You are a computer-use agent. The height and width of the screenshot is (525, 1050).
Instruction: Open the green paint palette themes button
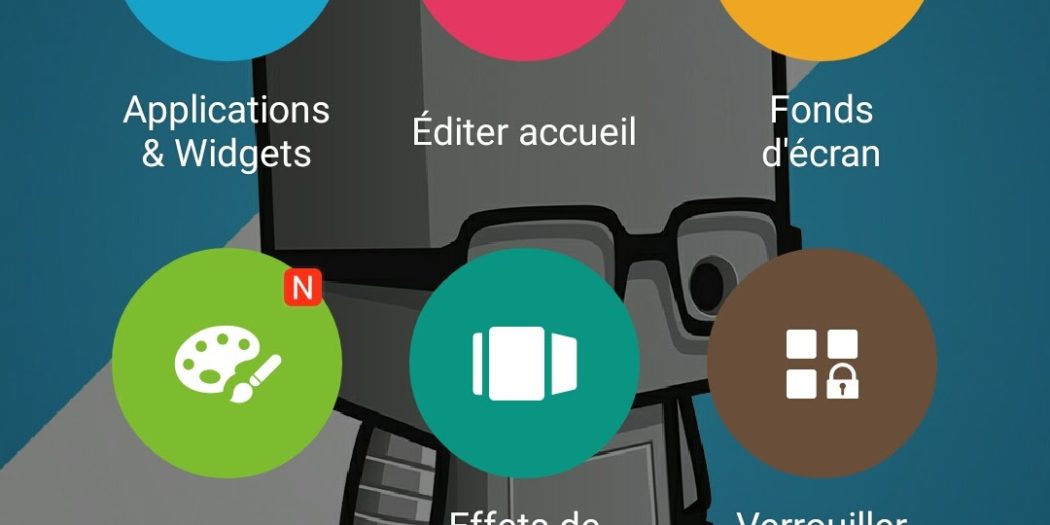coord(227,363)
